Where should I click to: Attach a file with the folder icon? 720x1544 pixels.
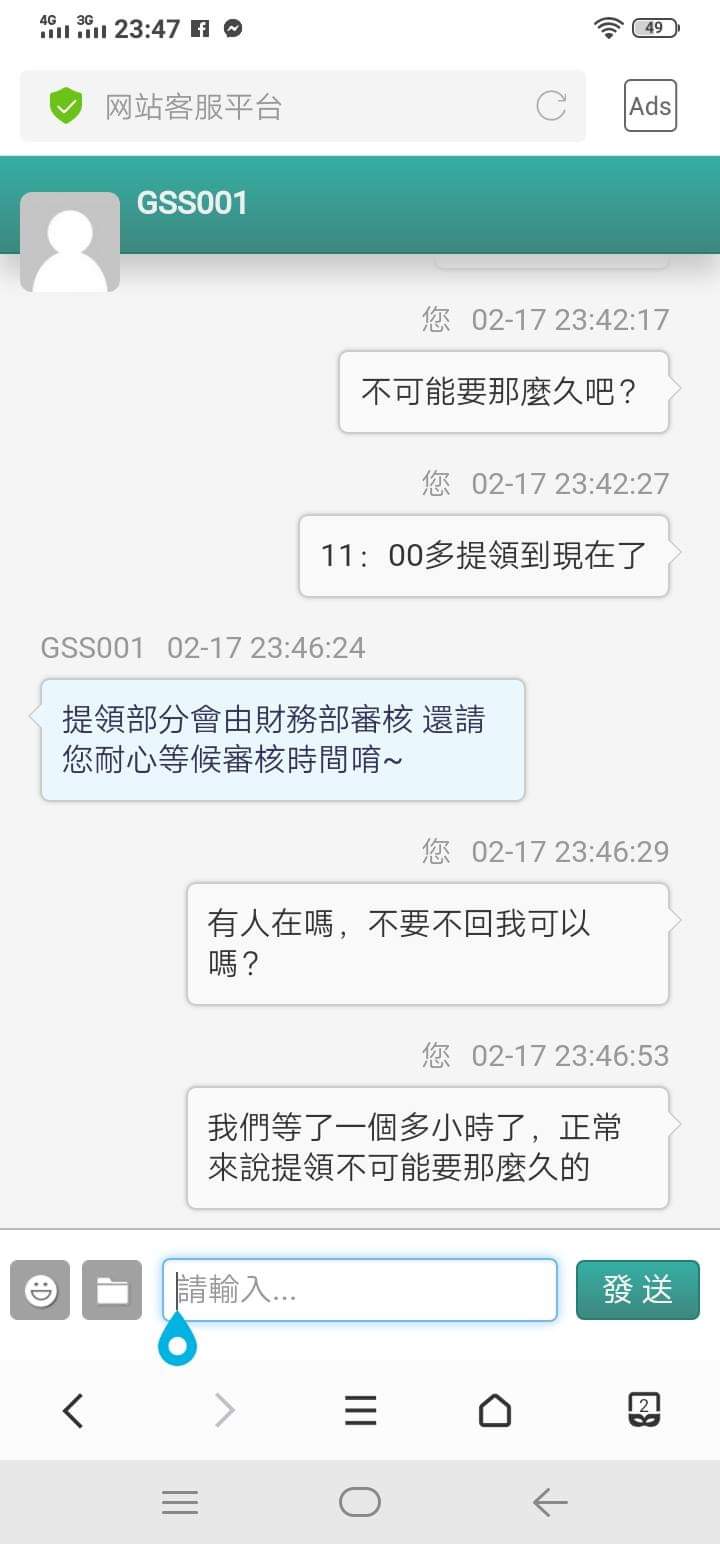tap(112, 1291)
